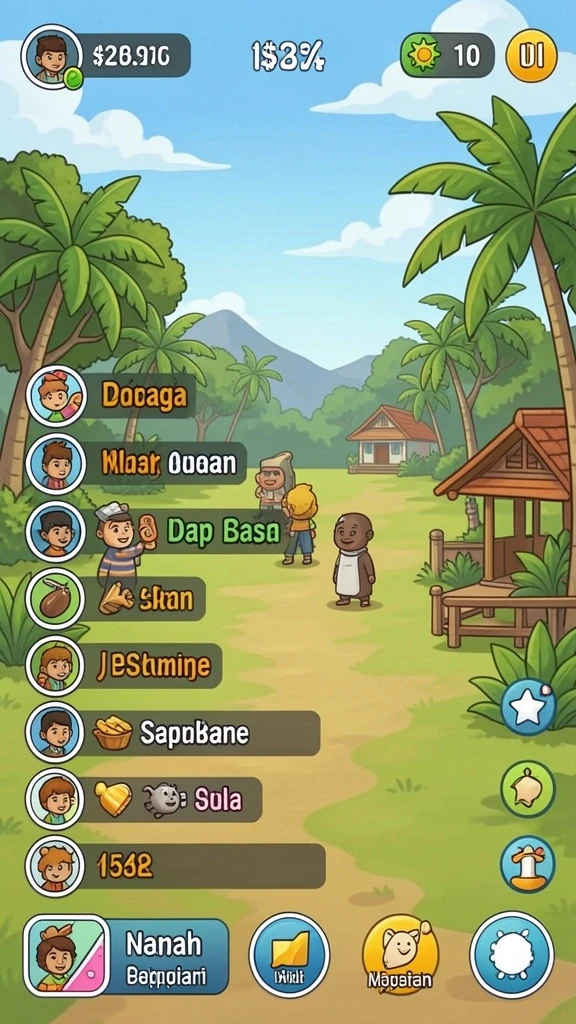576x1024 pixels.
Task: Tap the blue round button with the white blob
Action: coord(512,955)
